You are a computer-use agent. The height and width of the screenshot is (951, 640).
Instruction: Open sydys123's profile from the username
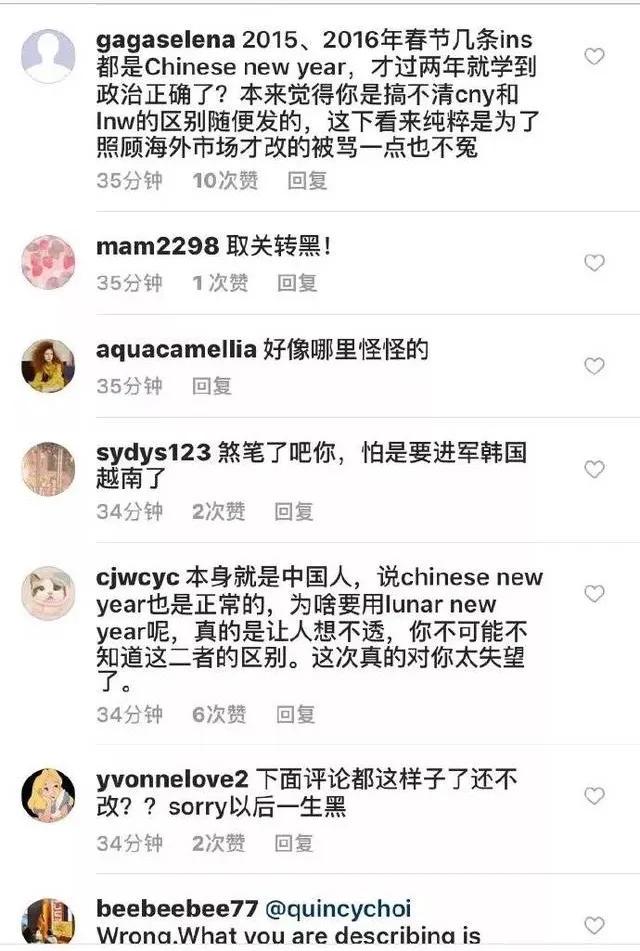pyautogui.click(x=153, y=451)
